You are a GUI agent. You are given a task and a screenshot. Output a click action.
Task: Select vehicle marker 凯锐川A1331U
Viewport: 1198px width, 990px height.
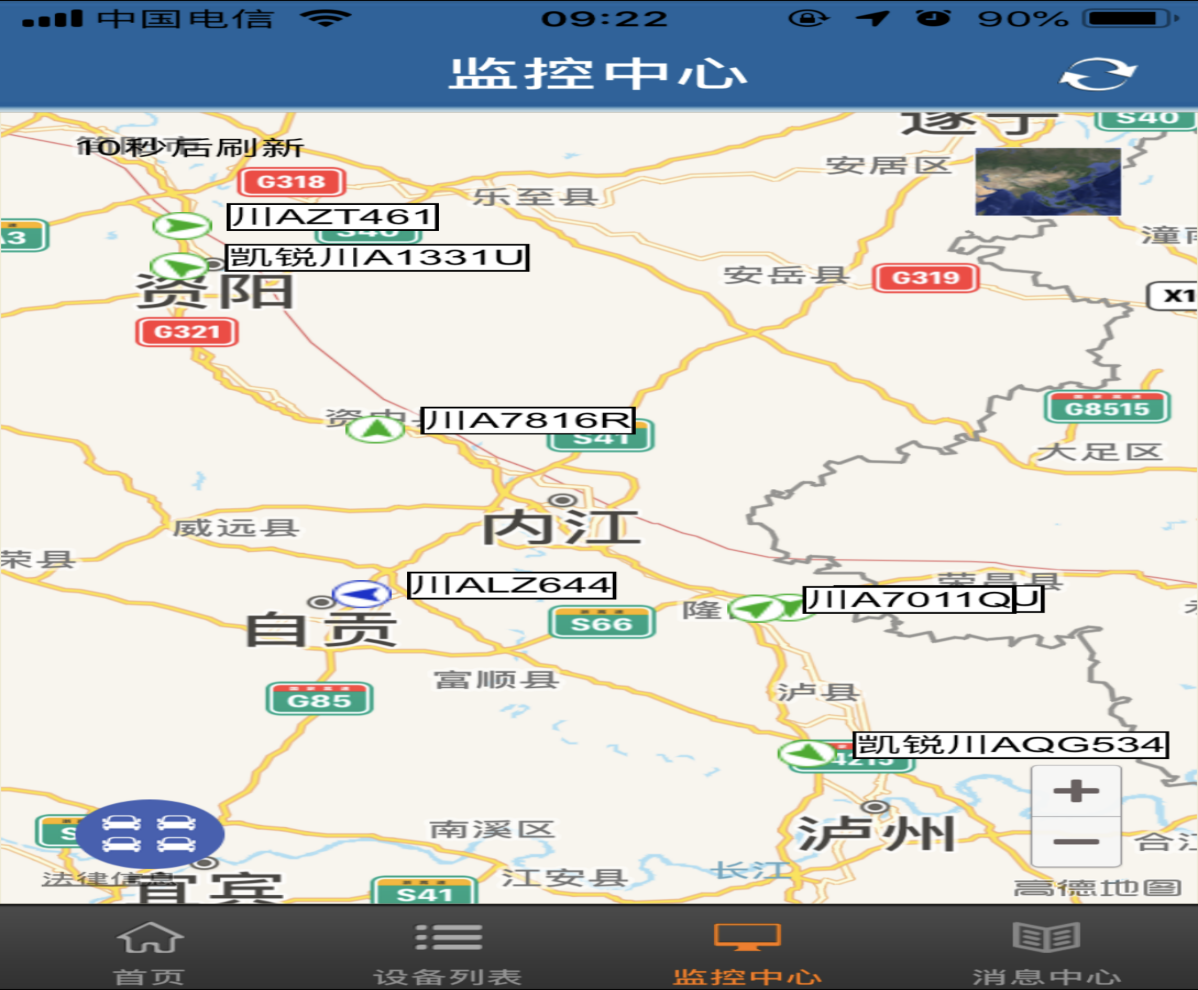point(179,267)
